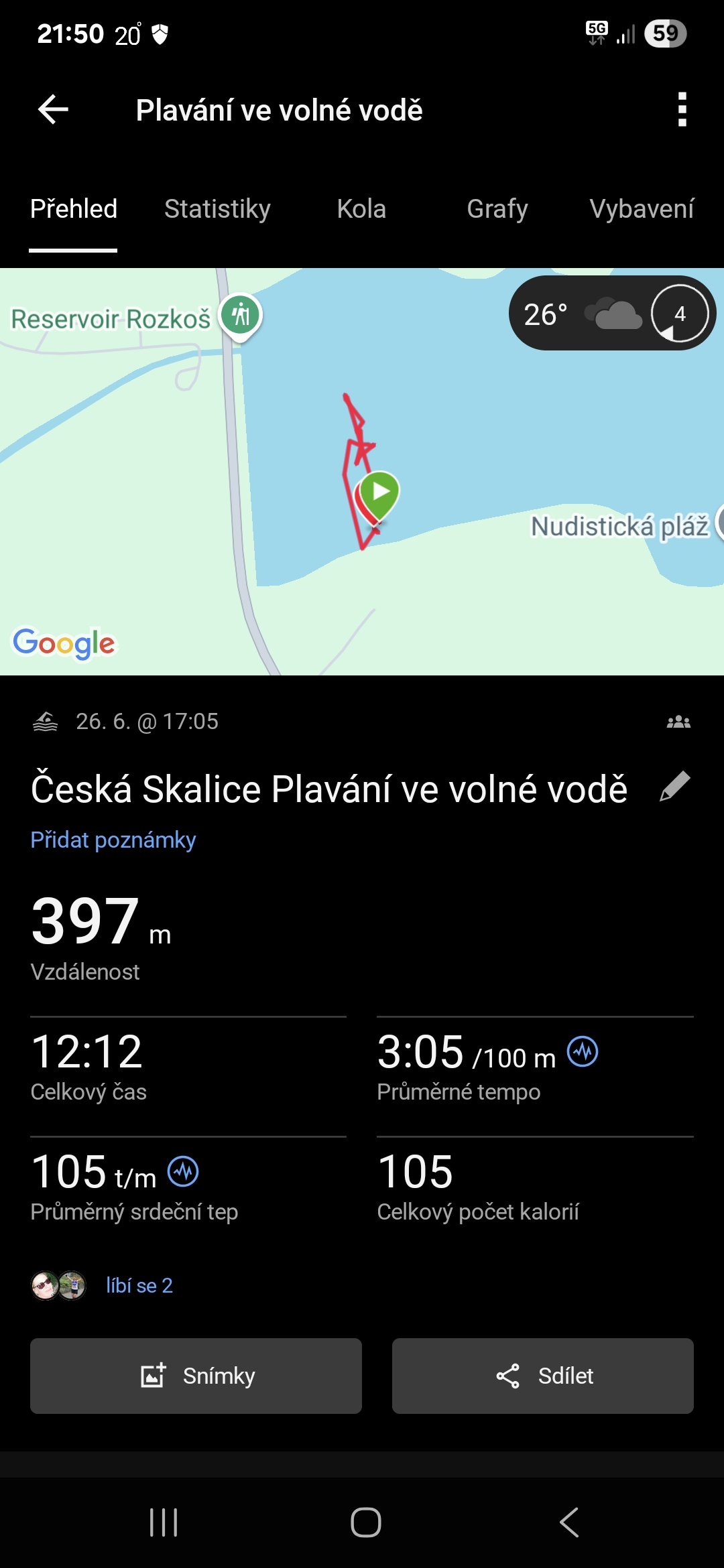Open heart rate info icon beside 105 t/m
The width and height of the screenshot is (724, 1568).
182,1172
